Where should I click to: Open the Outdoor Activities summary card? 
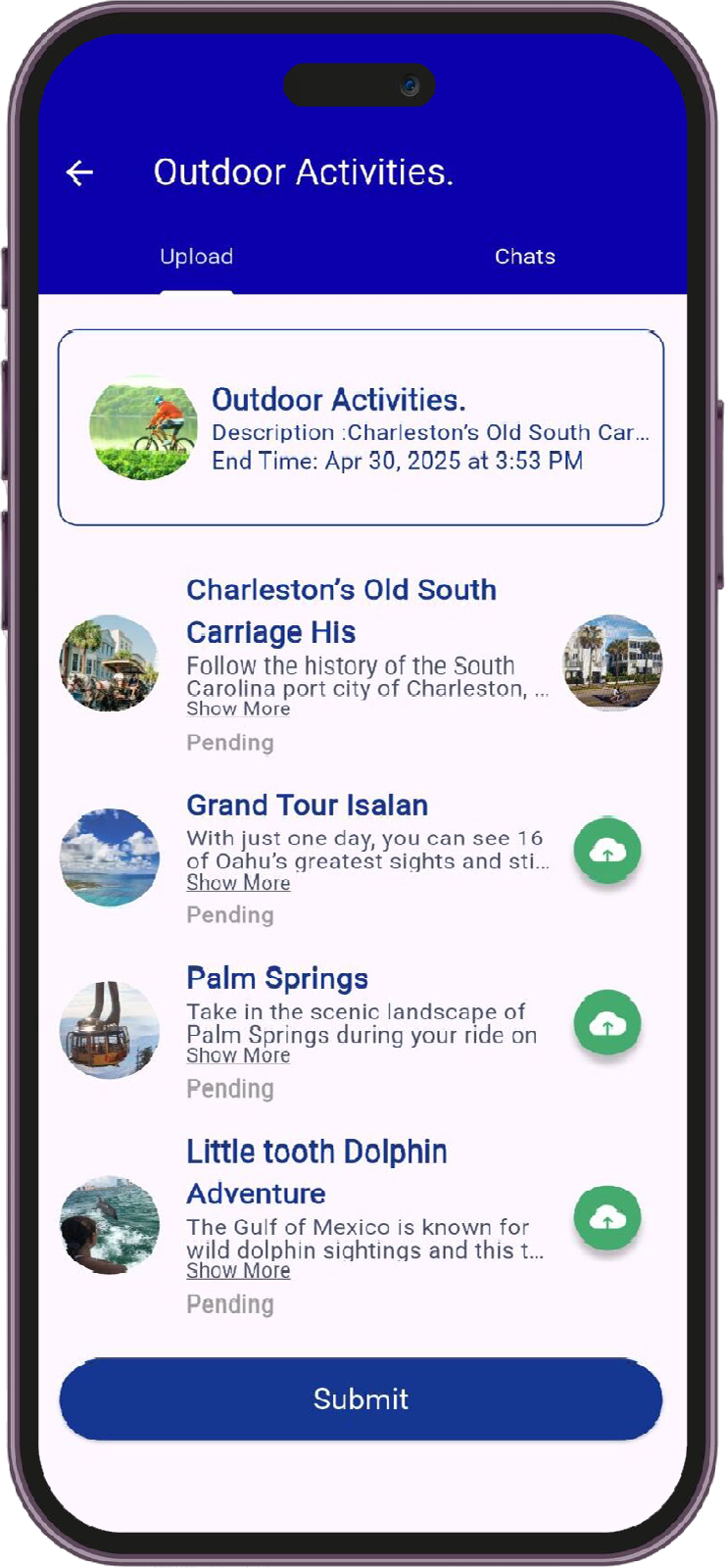[x=361, y=427]
